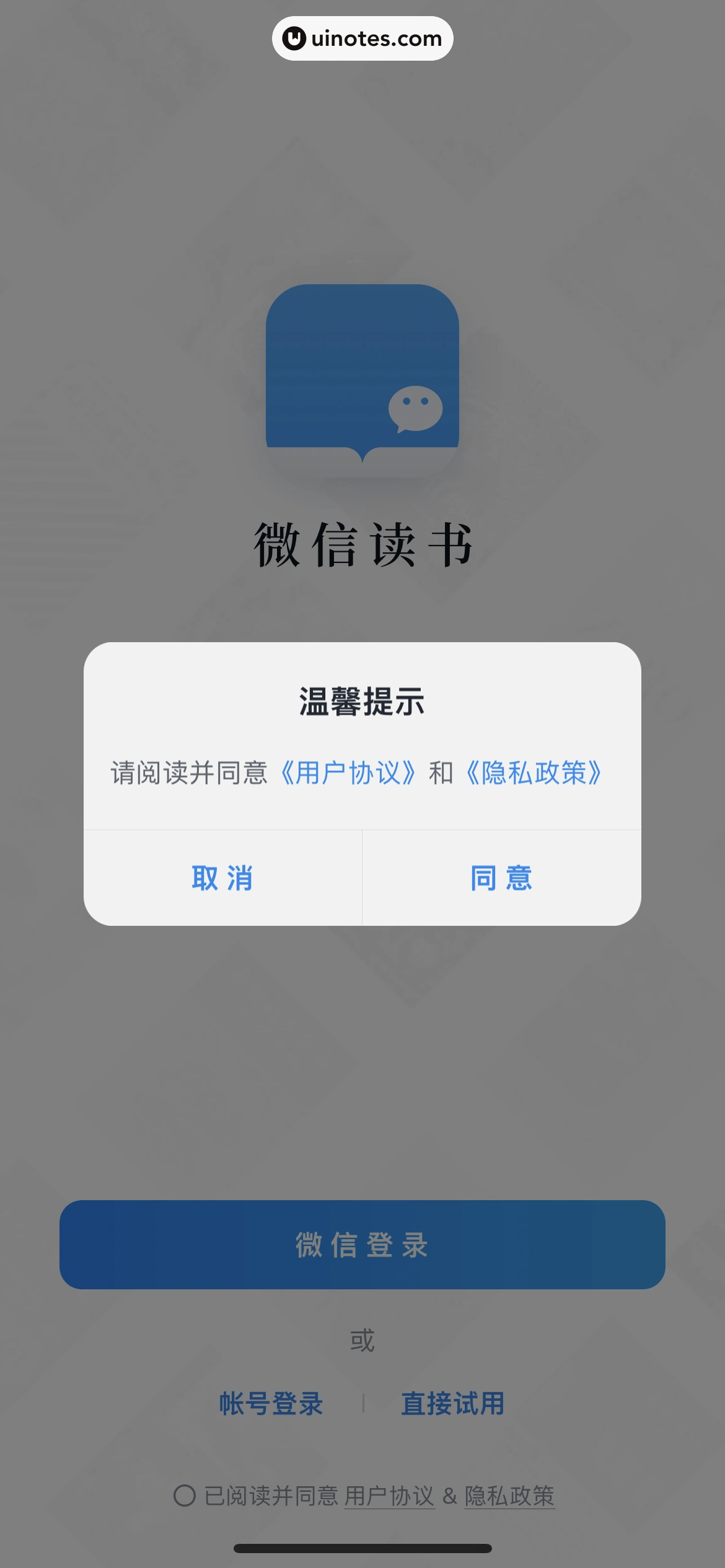Click the 温馨提示 dialog title
The height and width of the screenshot is (1568, 725).
[x=362, y=703]
